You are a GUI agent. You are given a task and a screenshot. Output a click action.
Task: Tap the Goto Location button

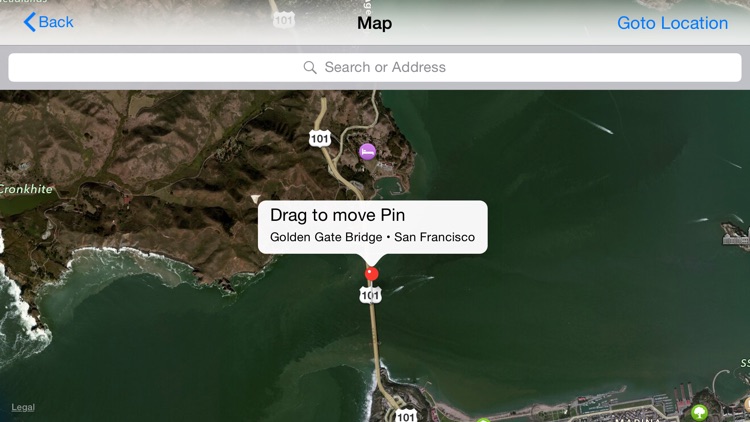672,23
